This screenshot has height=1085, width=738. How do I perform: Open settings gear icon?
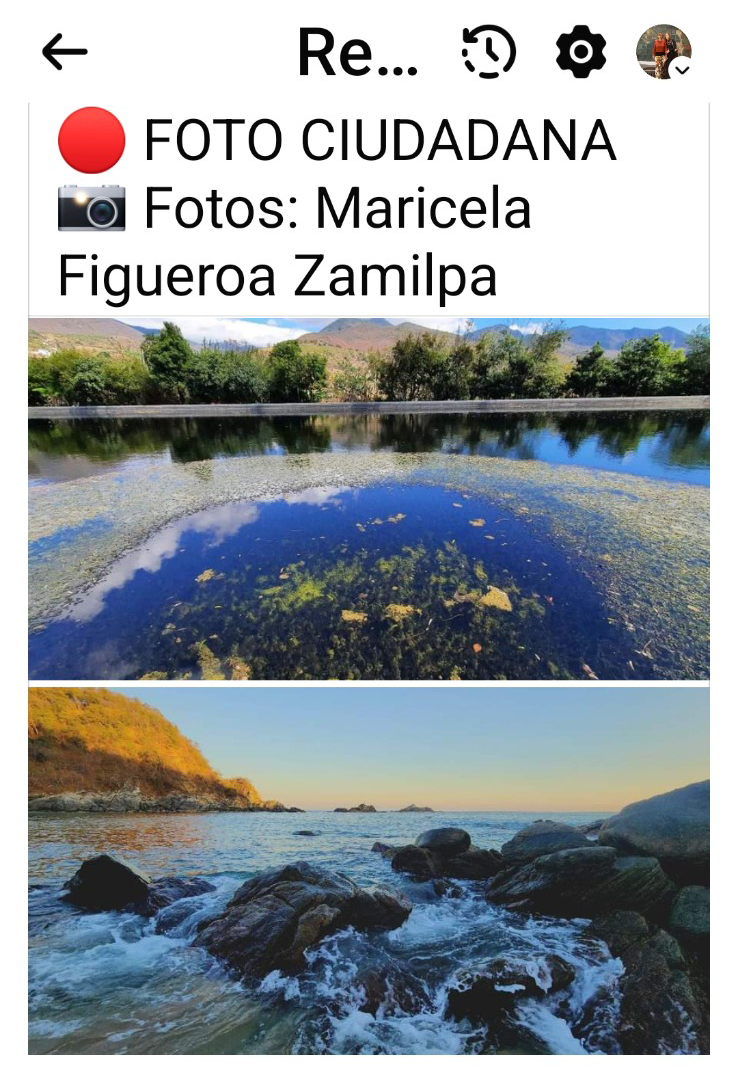(581, 52)
